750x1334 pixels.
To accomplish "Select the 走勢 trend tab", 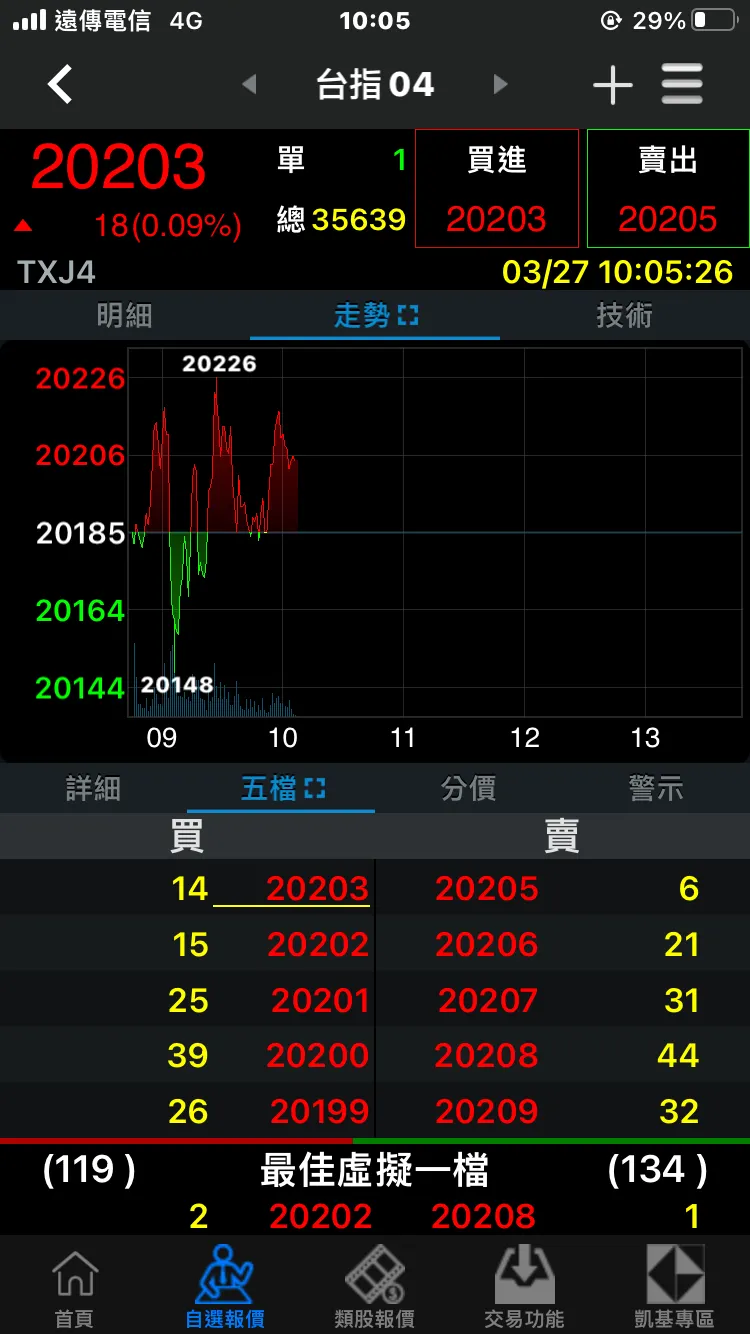I will (x=375, y=316).
